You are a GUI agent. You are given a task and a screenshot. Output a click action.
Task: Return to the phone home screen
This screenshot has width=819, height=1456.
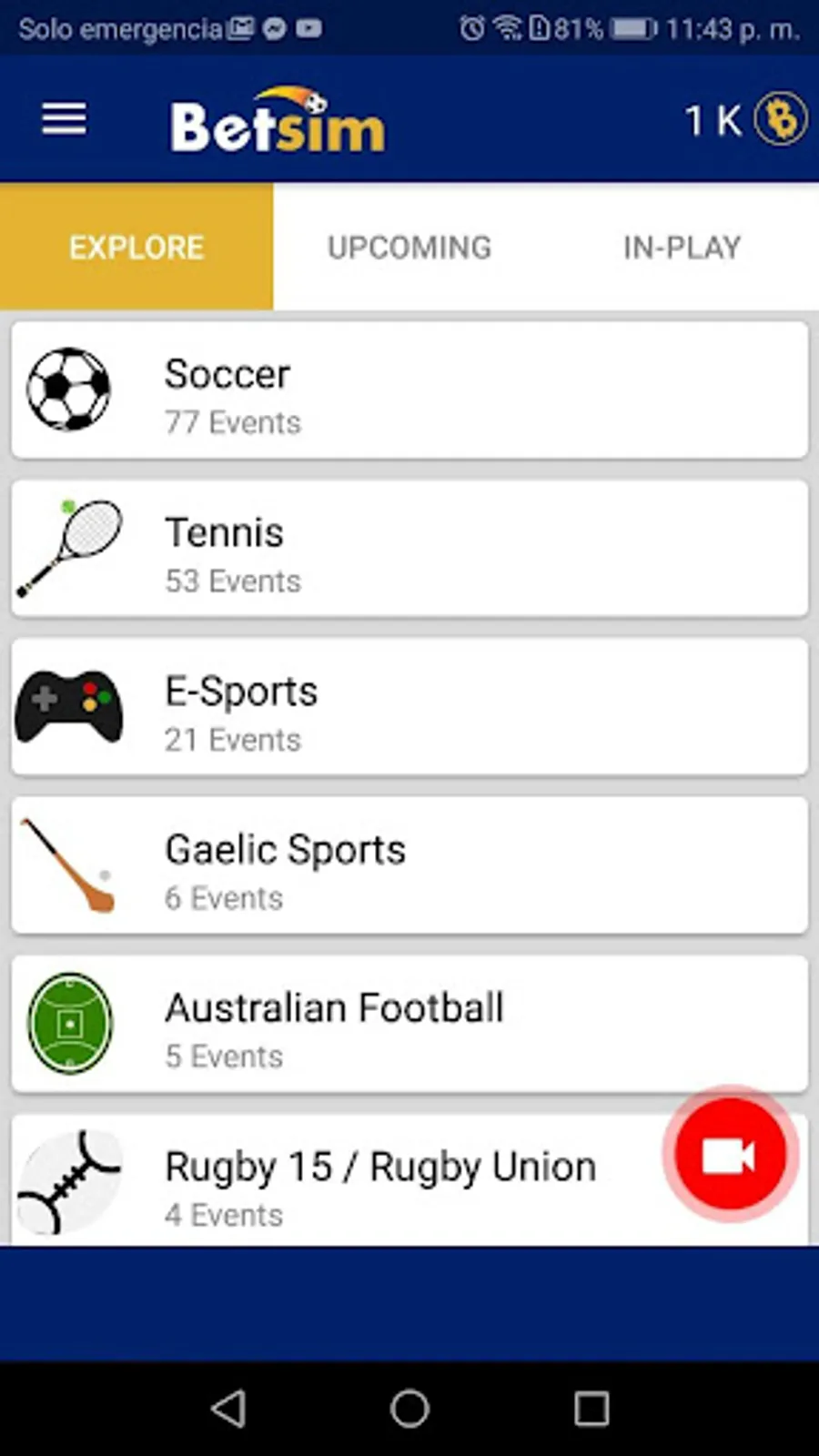coord(409,1409)
